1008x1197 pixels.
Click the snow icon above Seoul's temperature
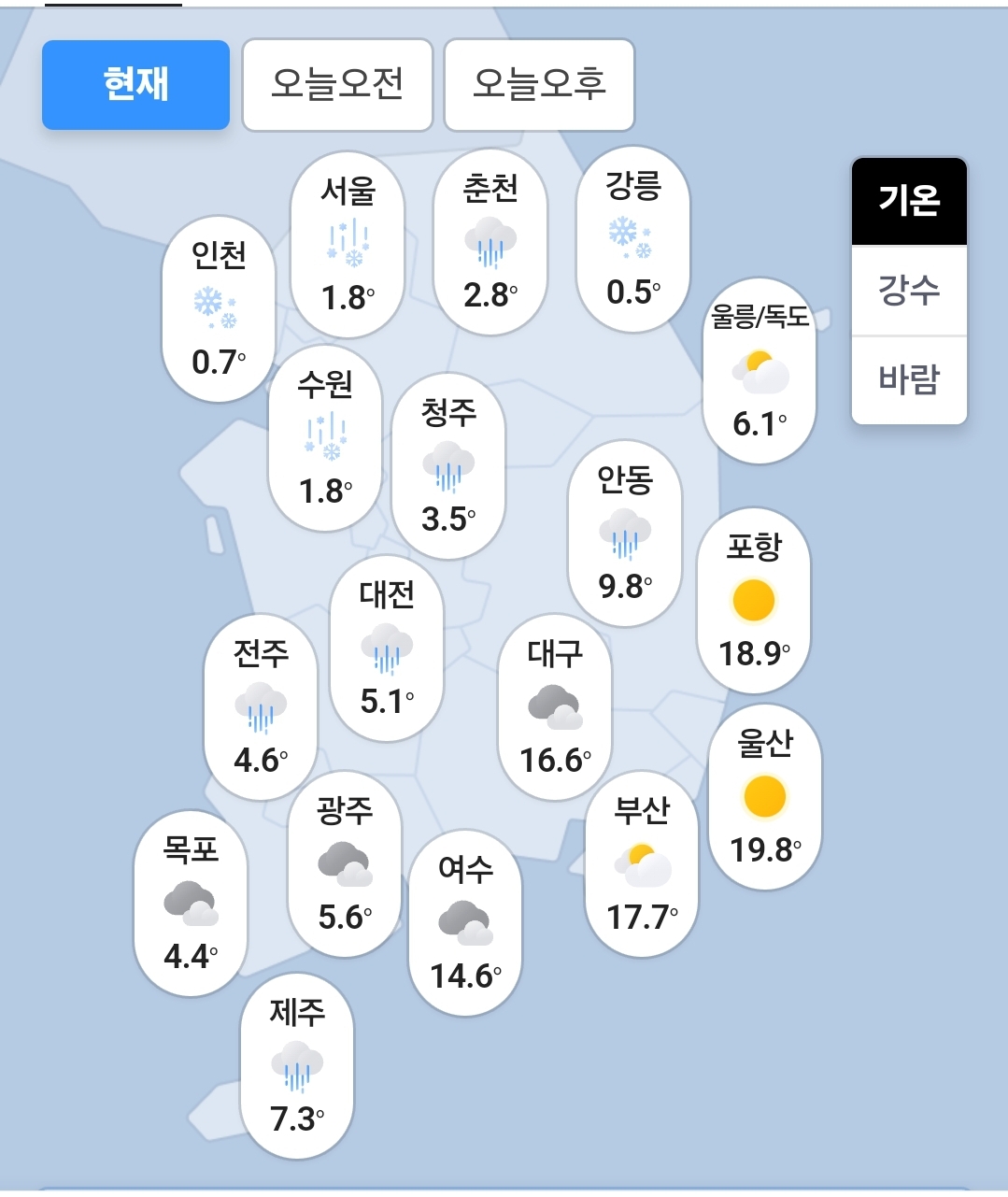pyautogui.click(x=348, y=242)
